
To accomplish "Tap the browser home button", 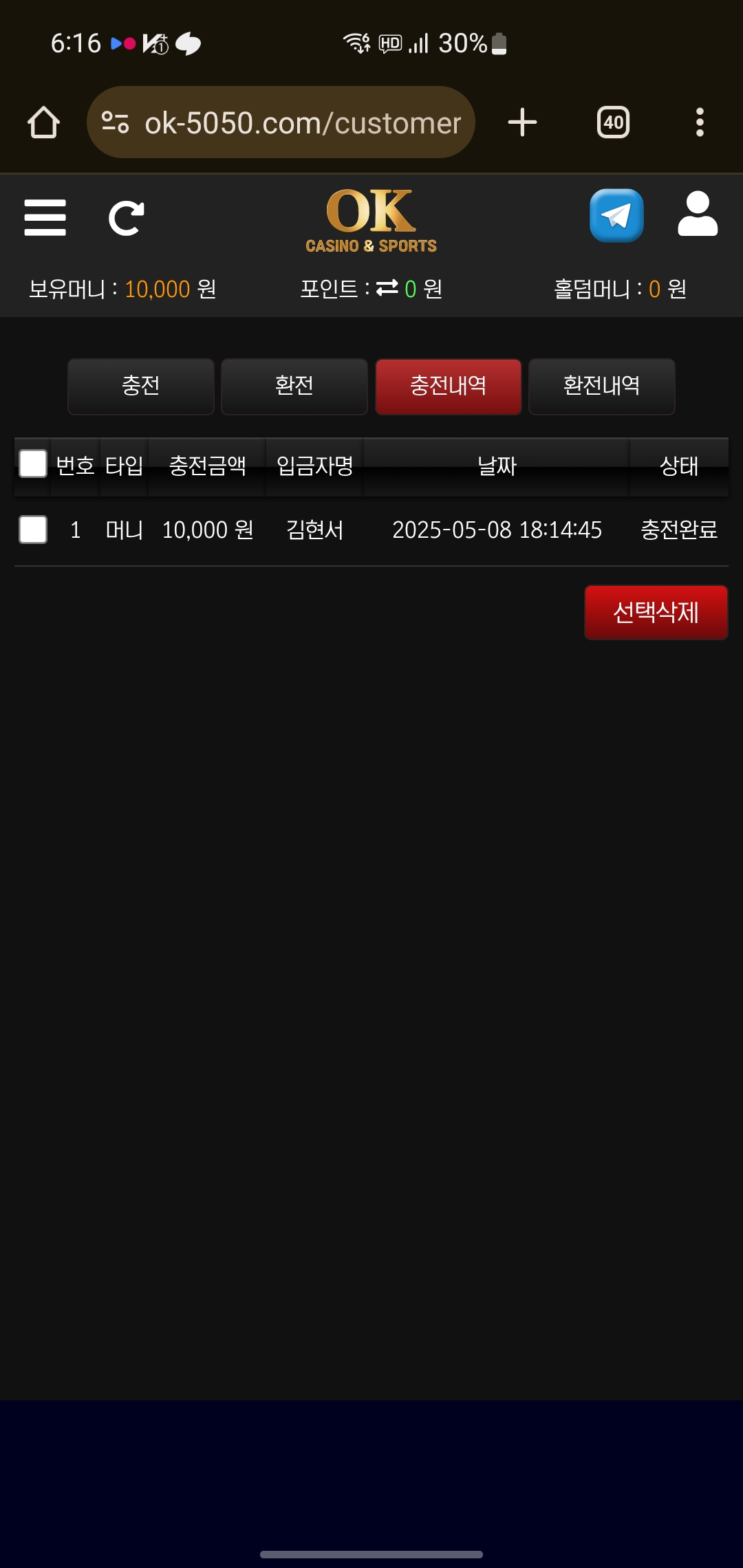I will (43, 122).
